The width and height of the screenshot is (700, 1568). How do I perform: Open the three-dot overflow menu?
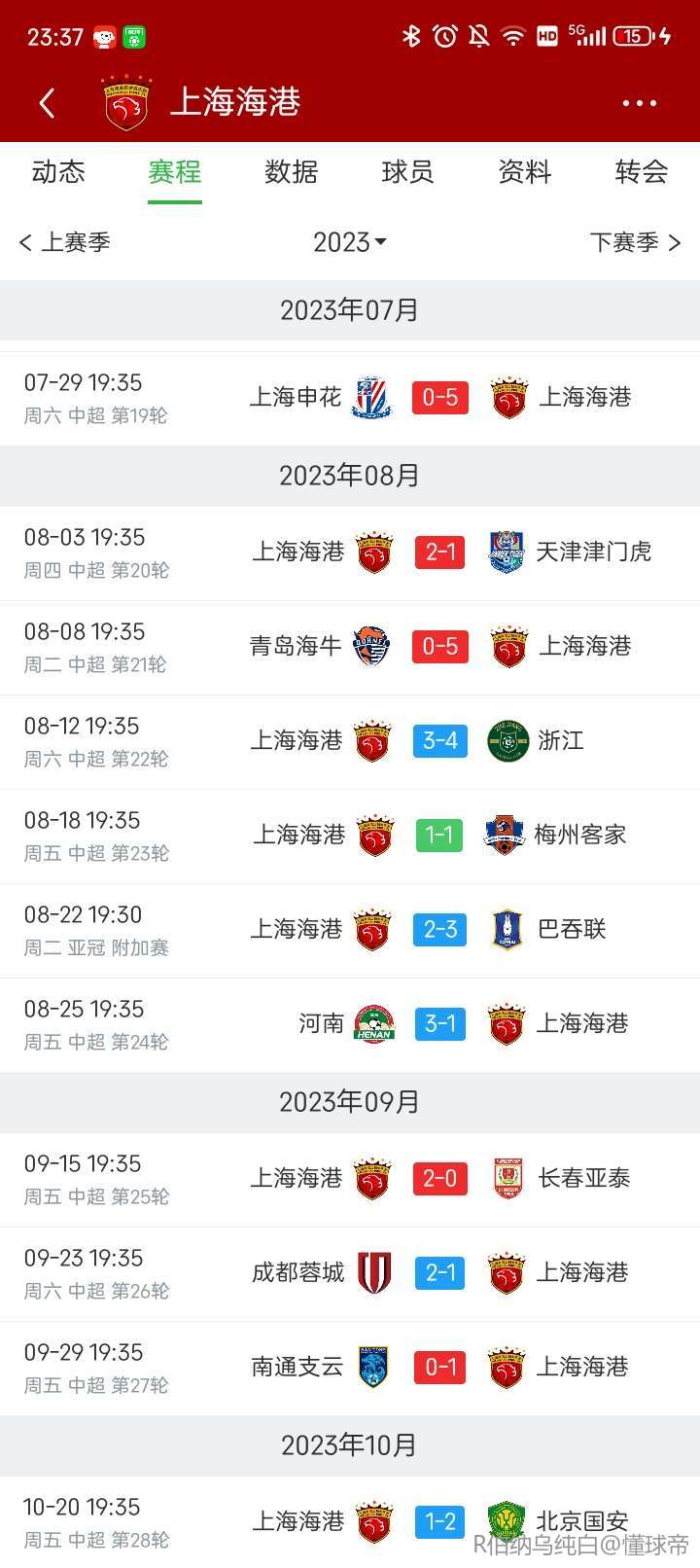(639, 103)
